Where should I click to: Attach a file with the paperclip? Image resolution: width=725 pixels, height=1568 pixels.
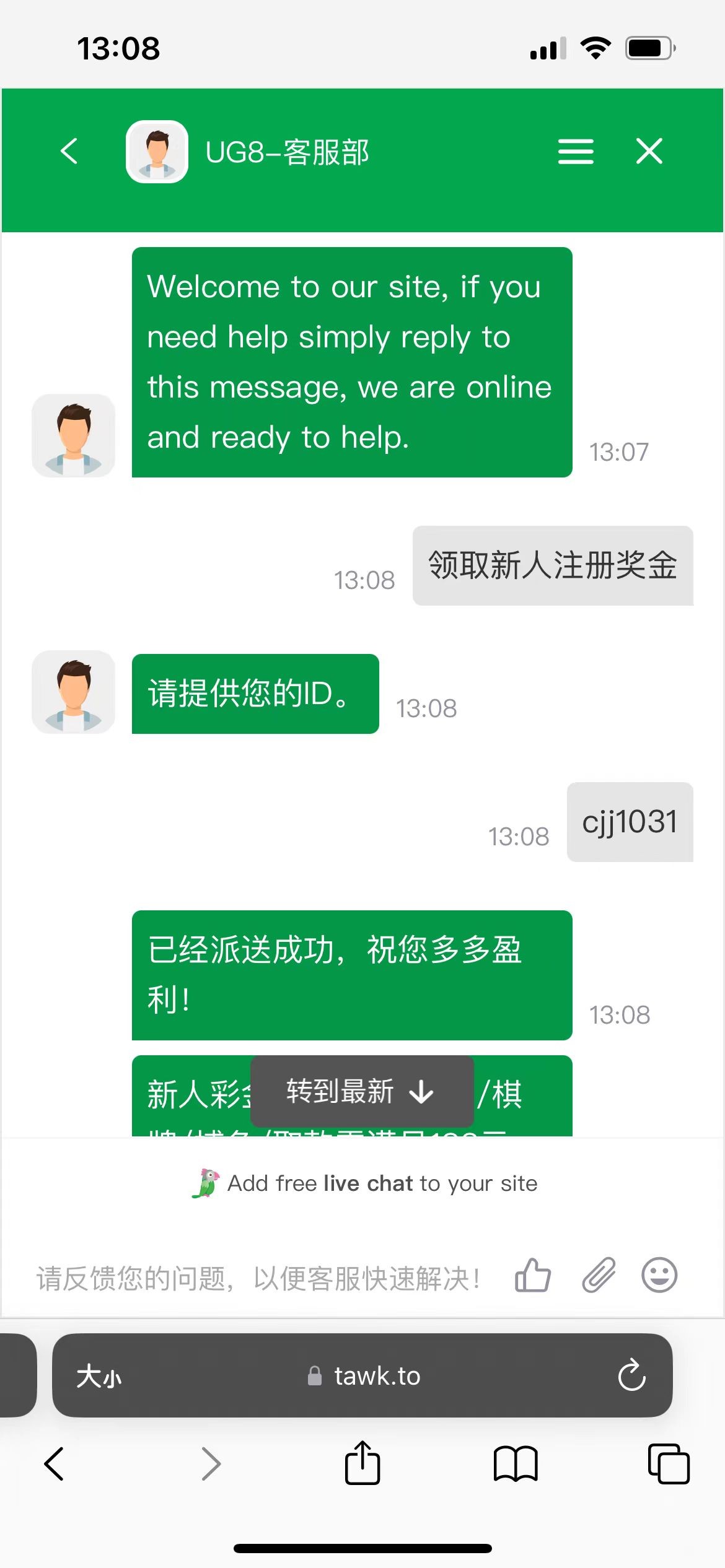click(598, 1276)
